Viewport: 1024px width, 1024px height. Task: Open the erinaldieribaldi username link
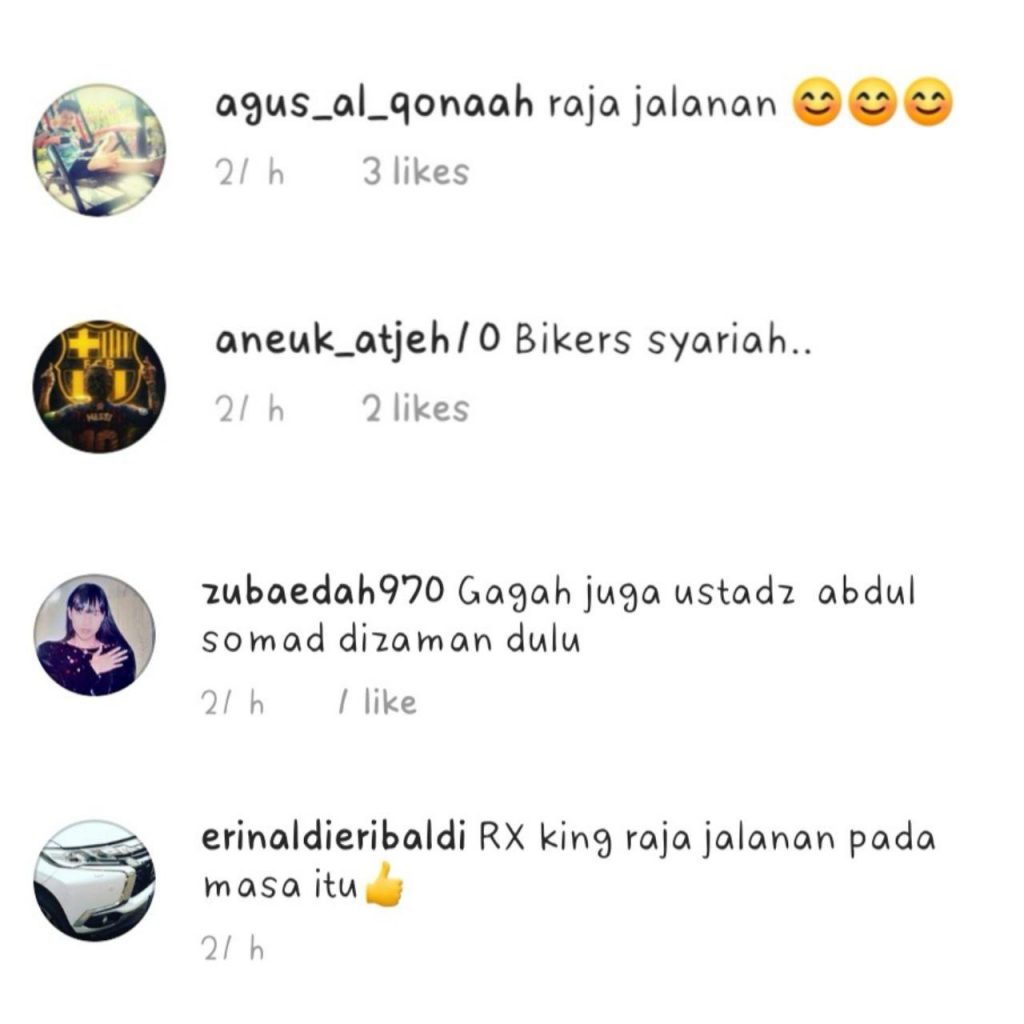coord(334,838)
